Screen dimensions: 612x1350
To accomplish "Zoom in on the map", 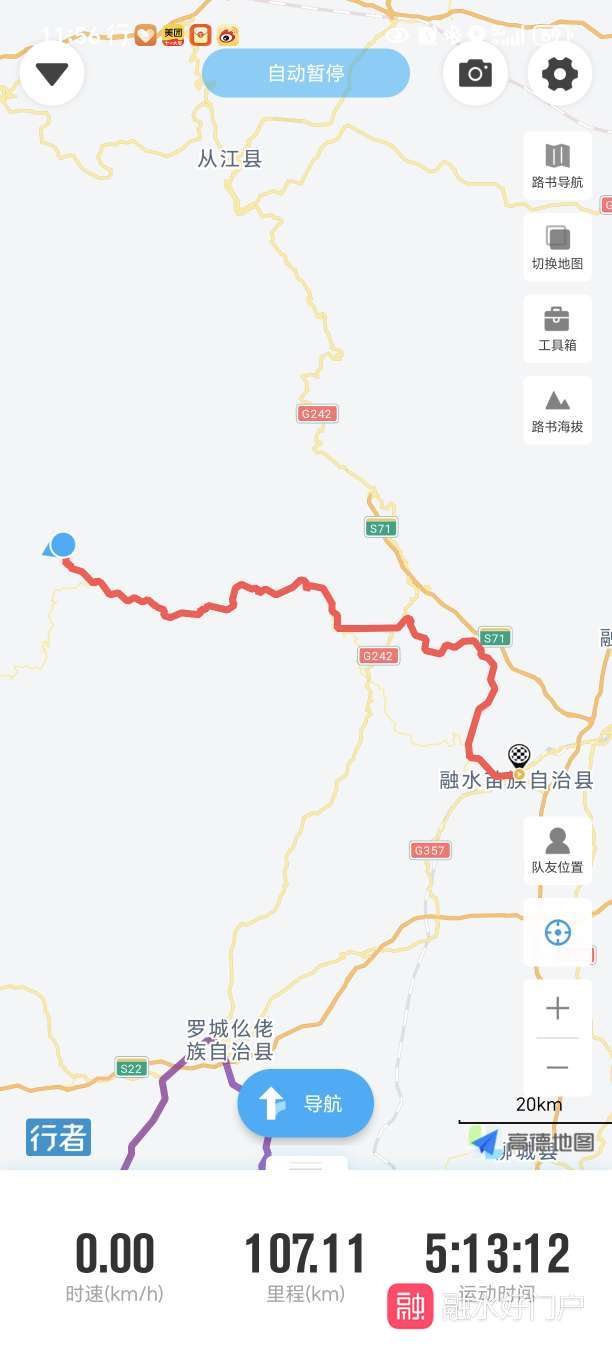I will click(557, 1008).
